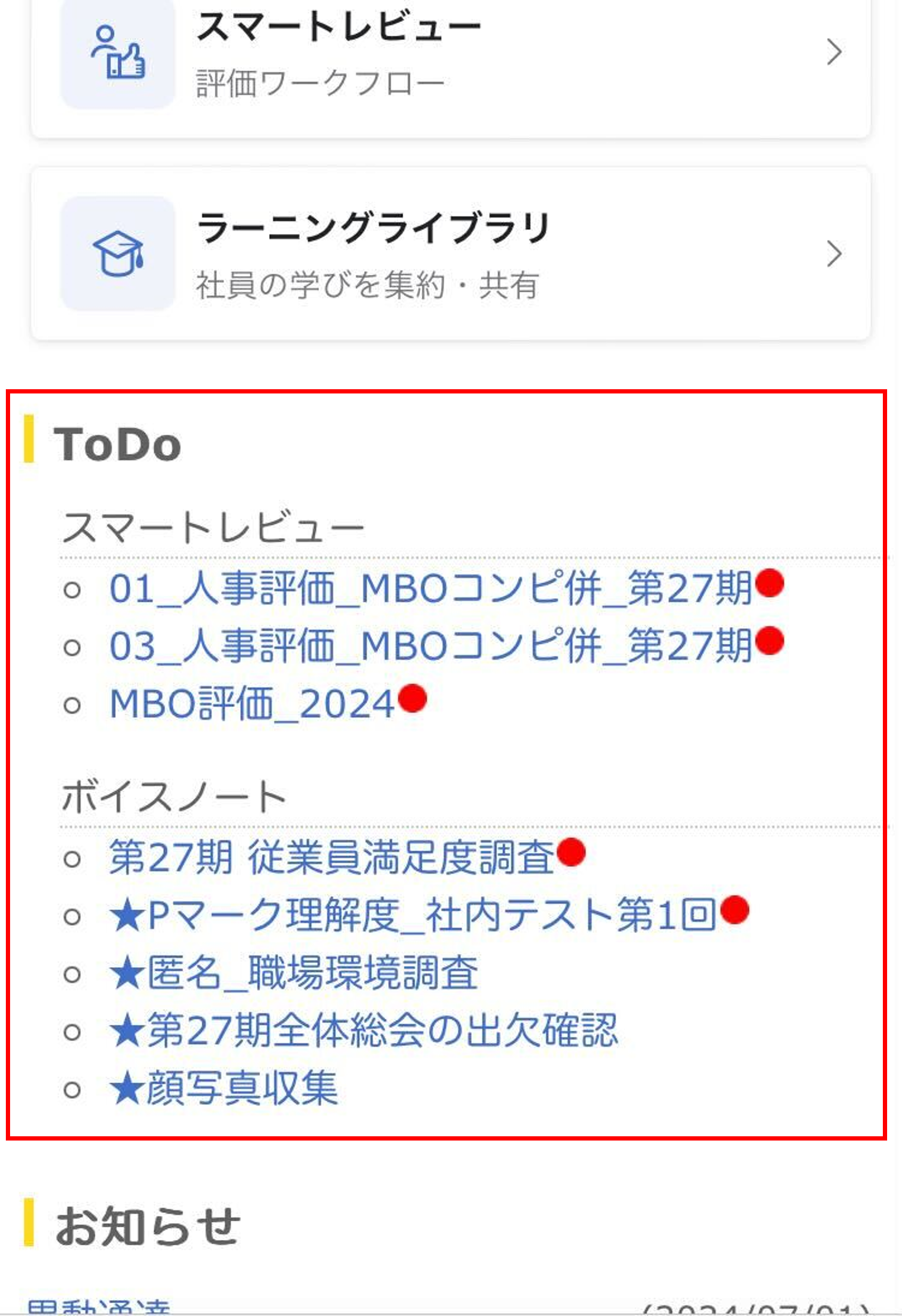Open ★Pマーク理解度_社内テスト第1回 link
The width and height of the screenshot is (902, 1316).
coord(413,915)
